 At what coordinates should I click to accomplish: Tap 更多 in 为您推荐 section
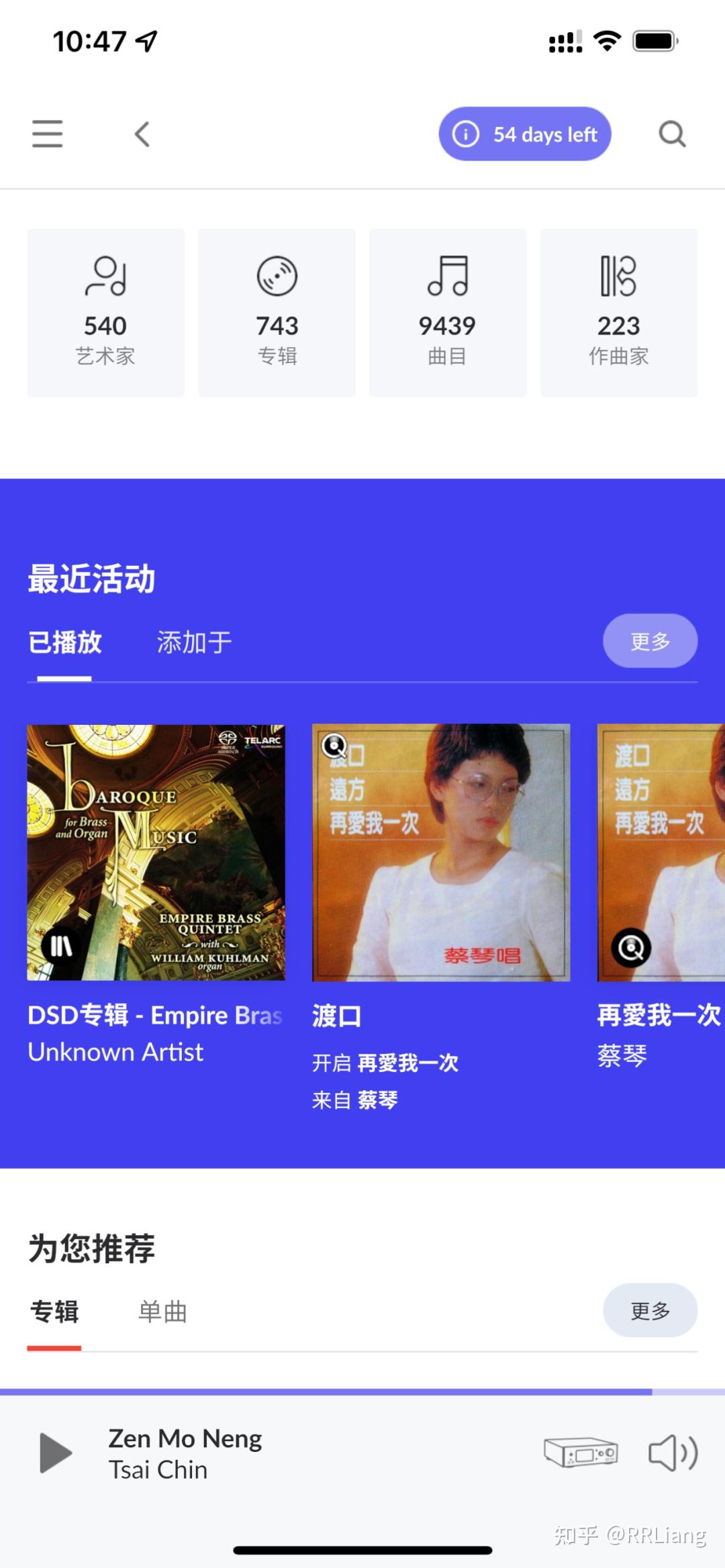pyautogui.click(x=650, y=1310)
